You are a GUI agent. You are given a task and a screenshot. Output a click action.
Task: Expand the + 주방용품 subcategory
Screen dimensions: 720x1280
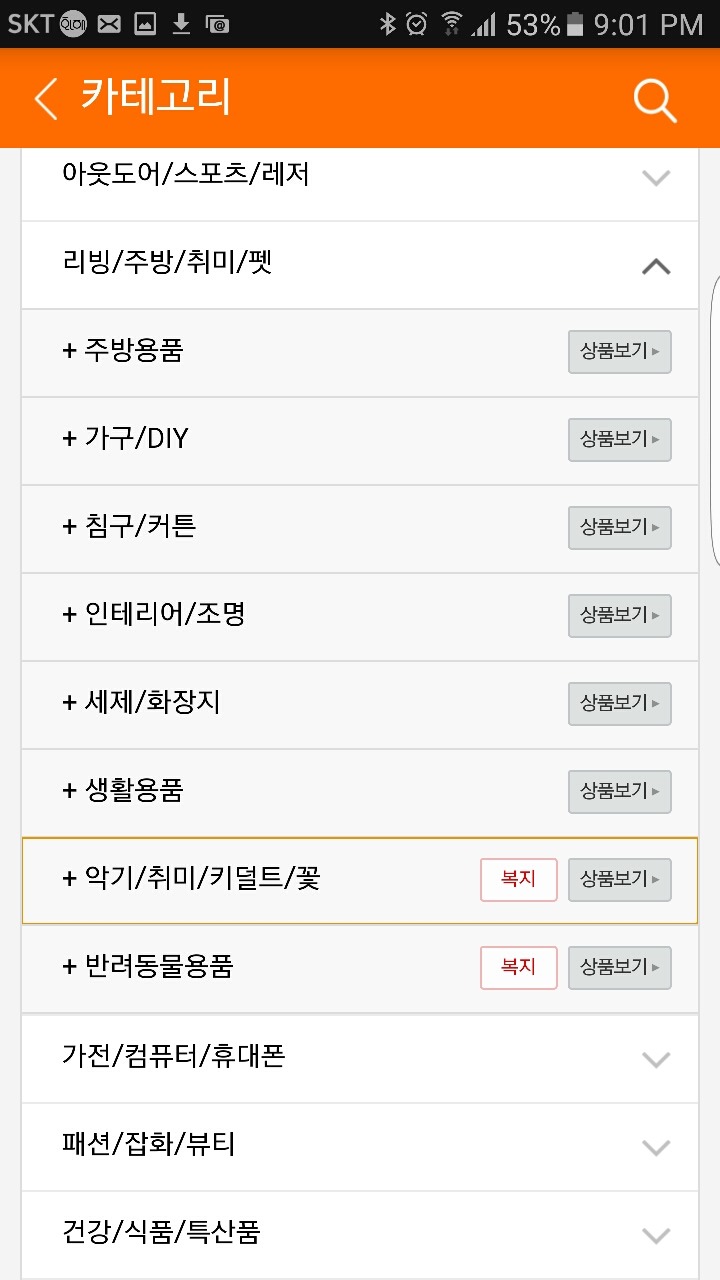click(x=123, y=351)
